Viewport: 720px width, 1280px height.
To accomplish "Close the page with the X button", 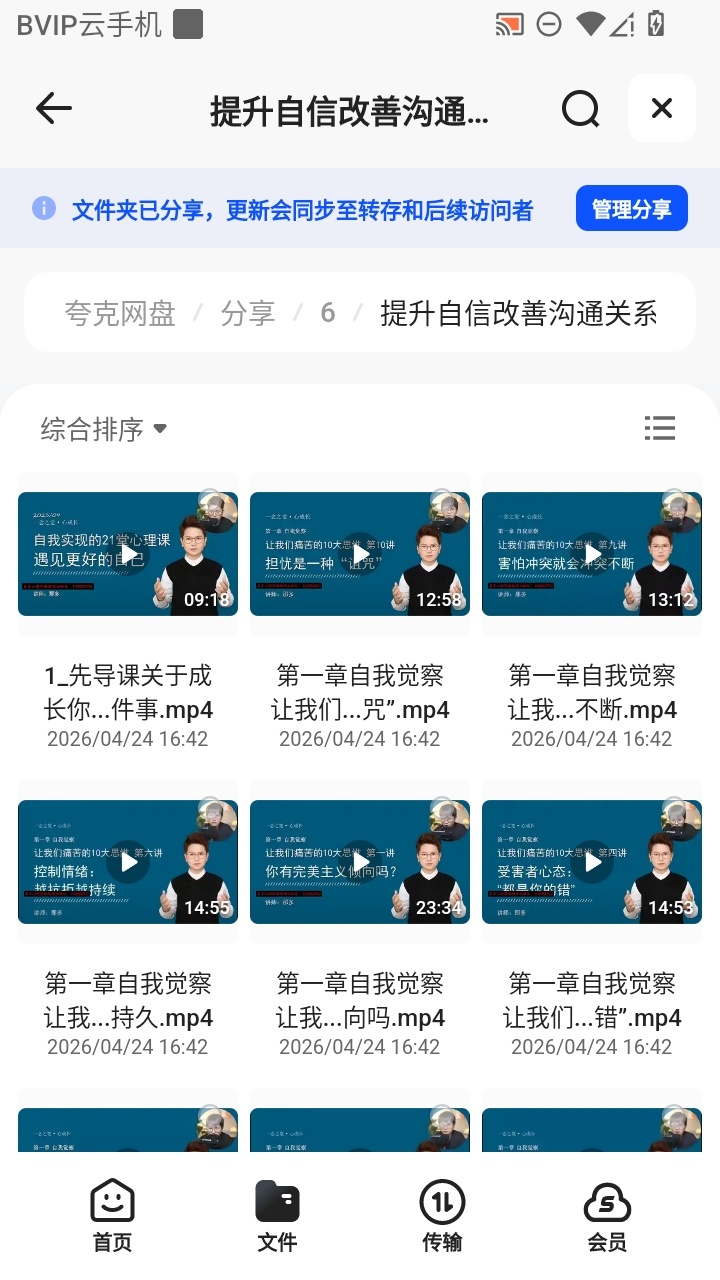I will point(661,108).
